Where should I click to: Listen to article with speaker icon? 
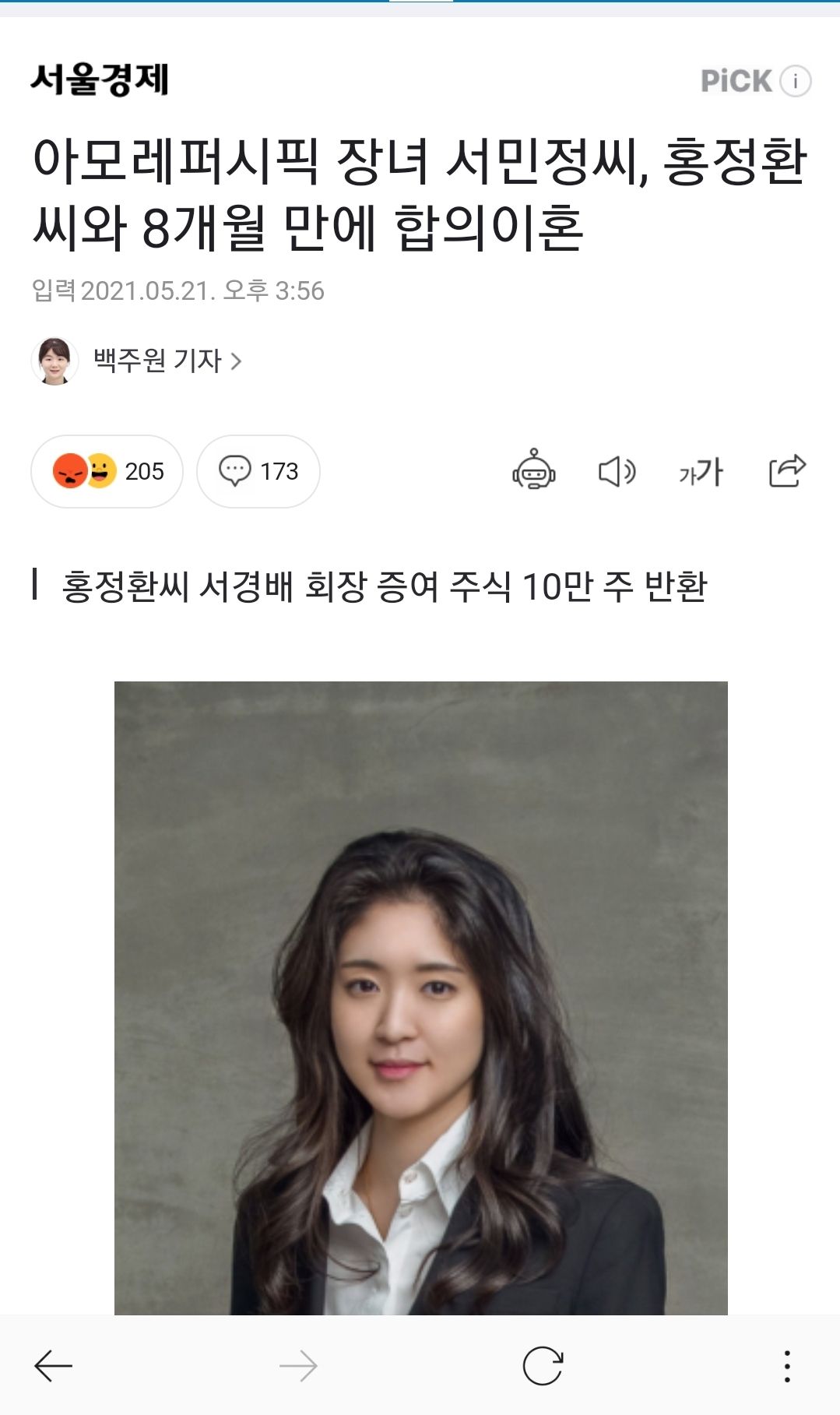(x=617, y=471)
